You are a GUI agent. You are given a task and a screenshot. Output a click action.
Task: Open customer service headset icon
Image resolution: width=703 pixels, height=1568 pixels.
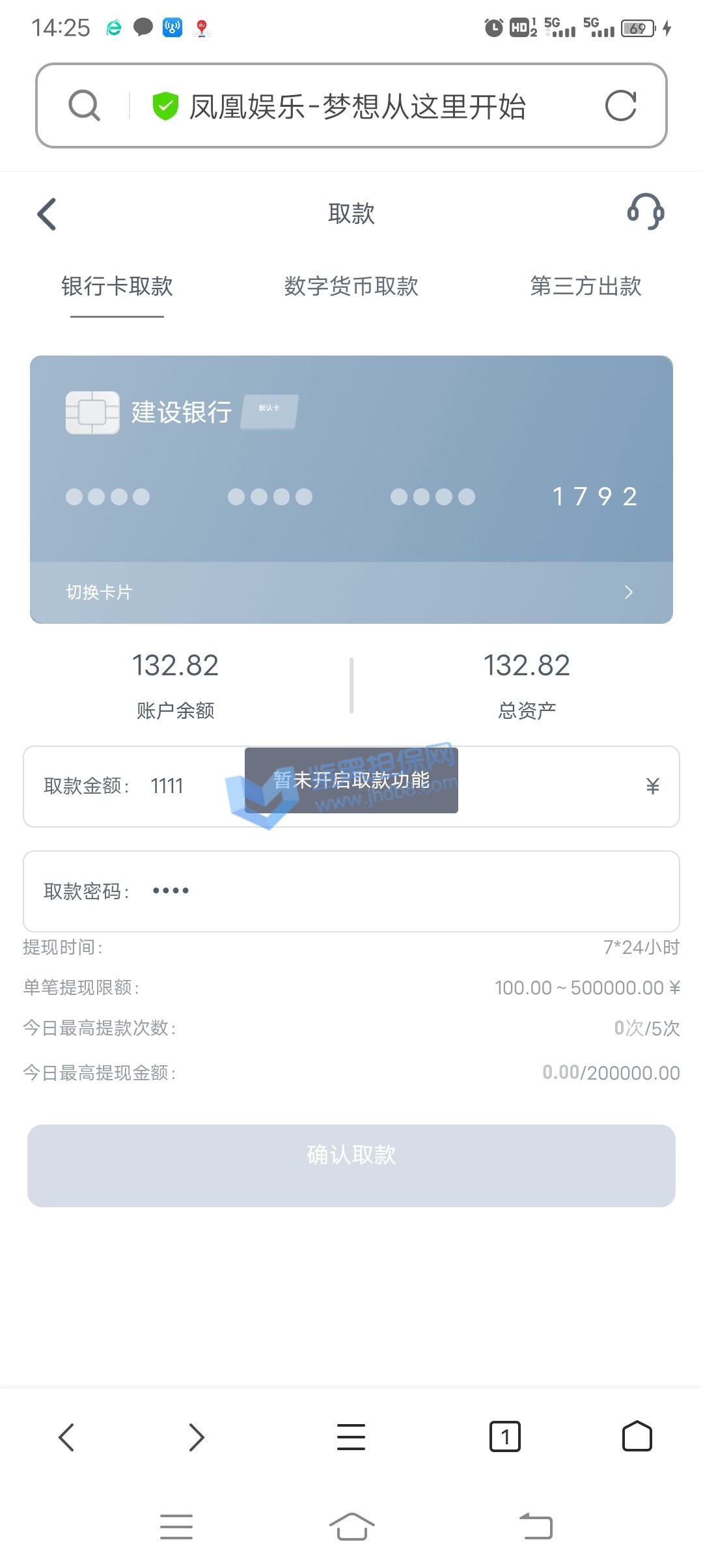coord(645,212)
